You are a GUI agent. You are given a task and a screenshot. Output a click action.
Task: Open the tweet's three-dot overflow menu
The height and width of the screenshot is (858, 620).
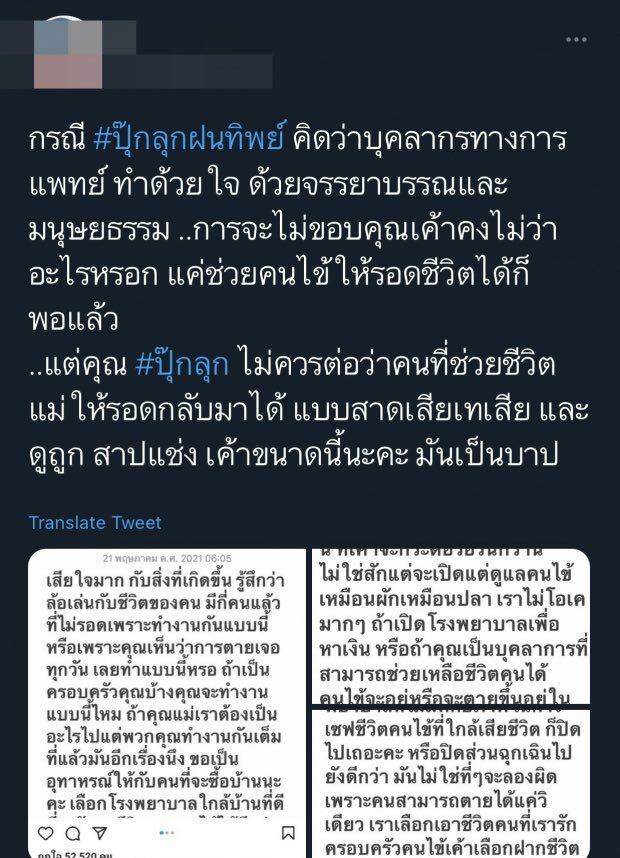pos(576,40)
